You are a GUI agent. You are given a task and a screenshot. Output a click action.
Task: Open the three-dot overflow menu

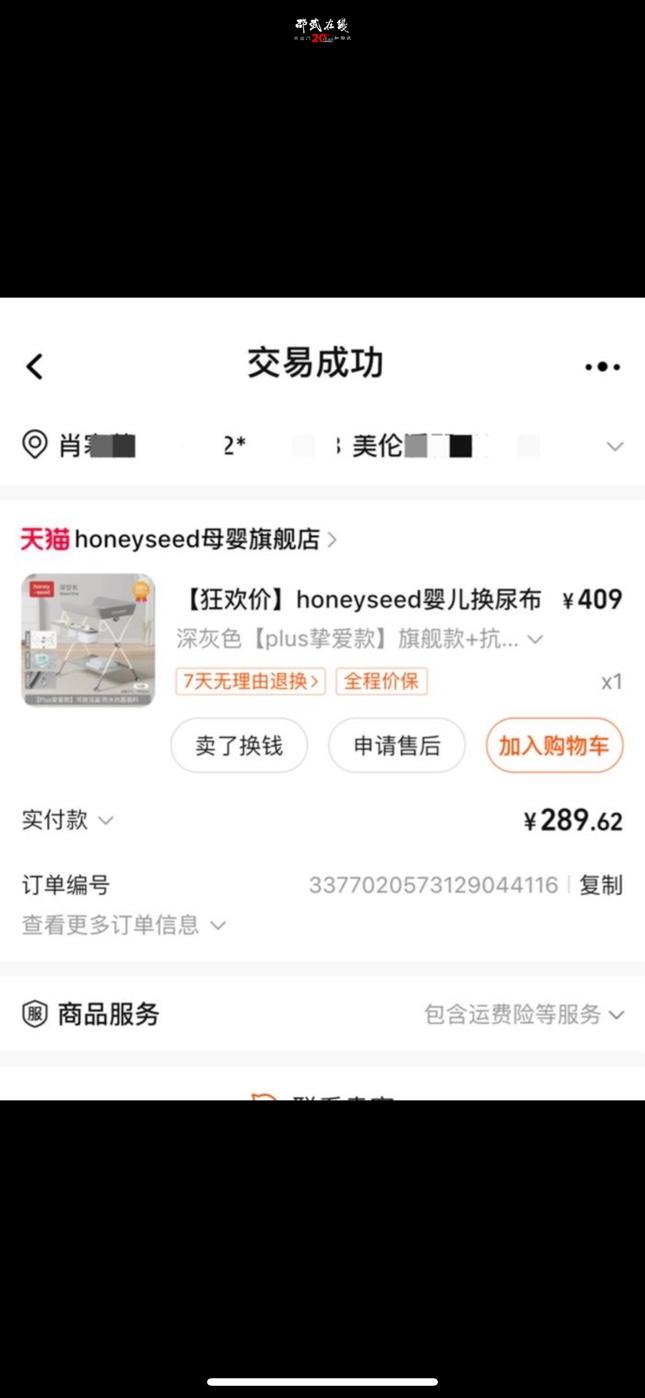coord(602,367)
